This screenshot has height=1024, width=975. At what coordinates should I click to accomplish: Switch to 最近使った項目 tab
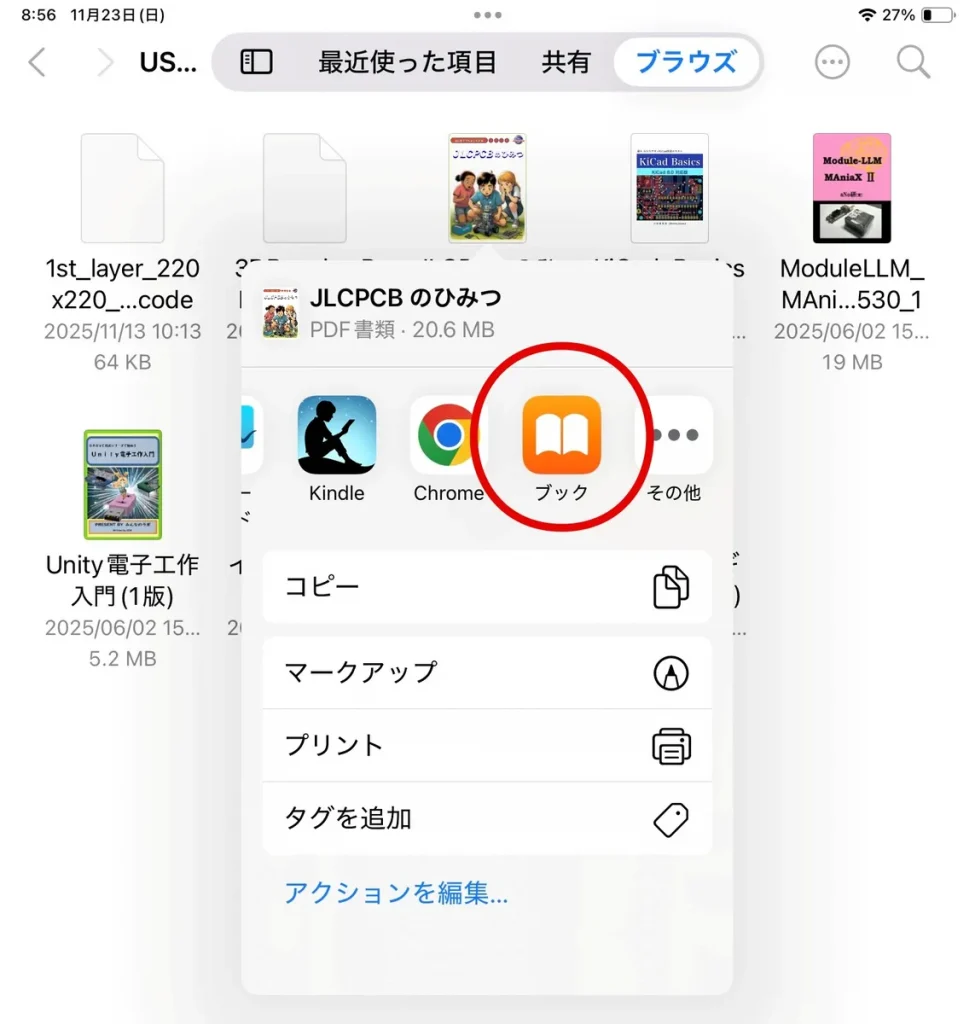(x=407, y=62)
